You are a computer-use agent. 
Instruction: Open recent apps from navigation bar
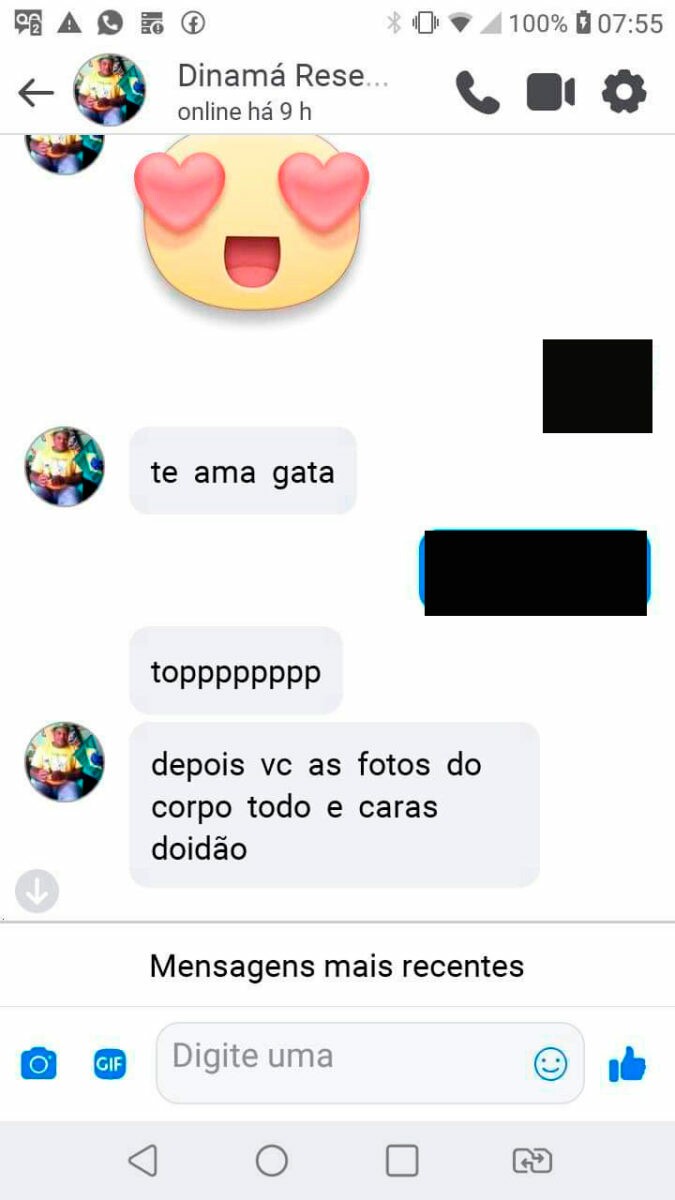(402, 1161)
